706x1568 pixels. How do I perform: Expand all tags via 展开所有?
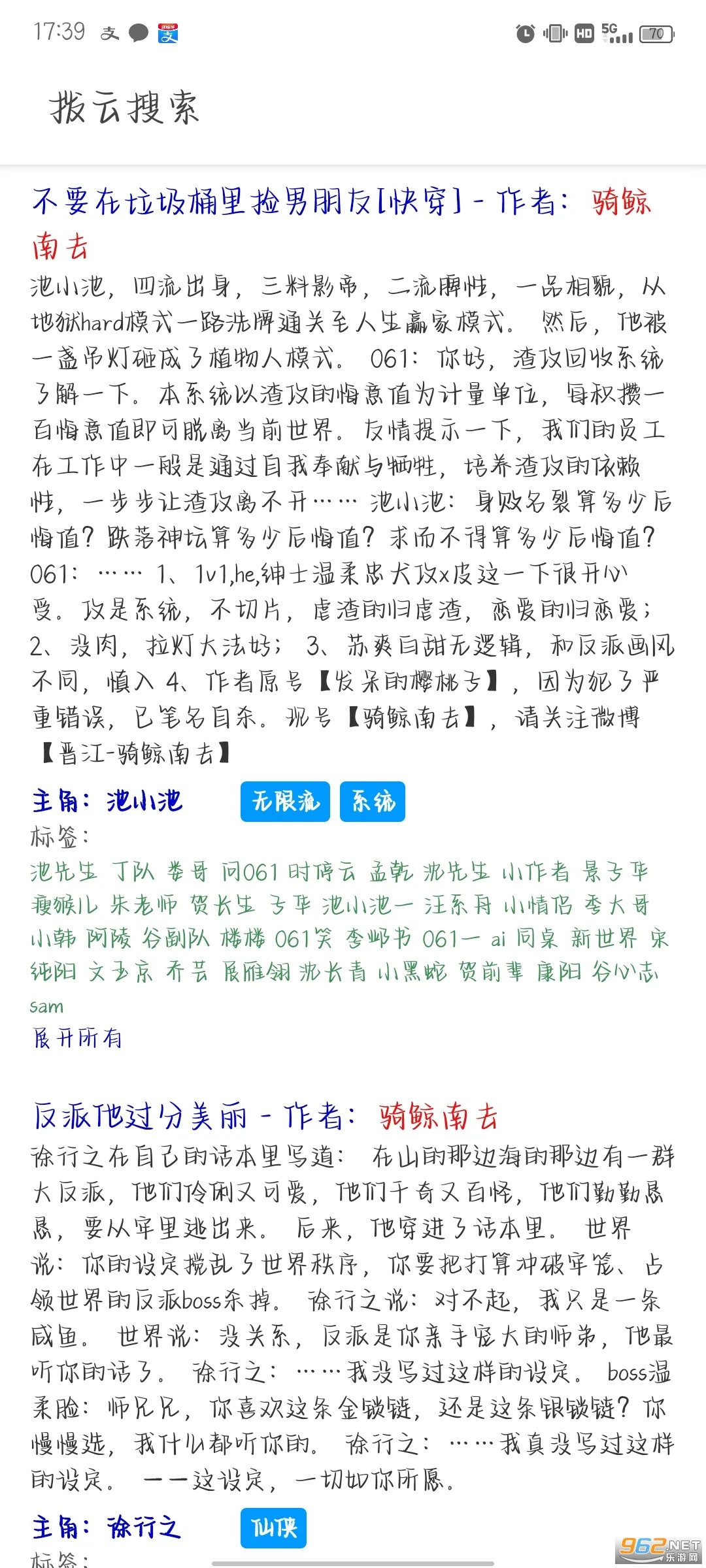click(77, 1038)
